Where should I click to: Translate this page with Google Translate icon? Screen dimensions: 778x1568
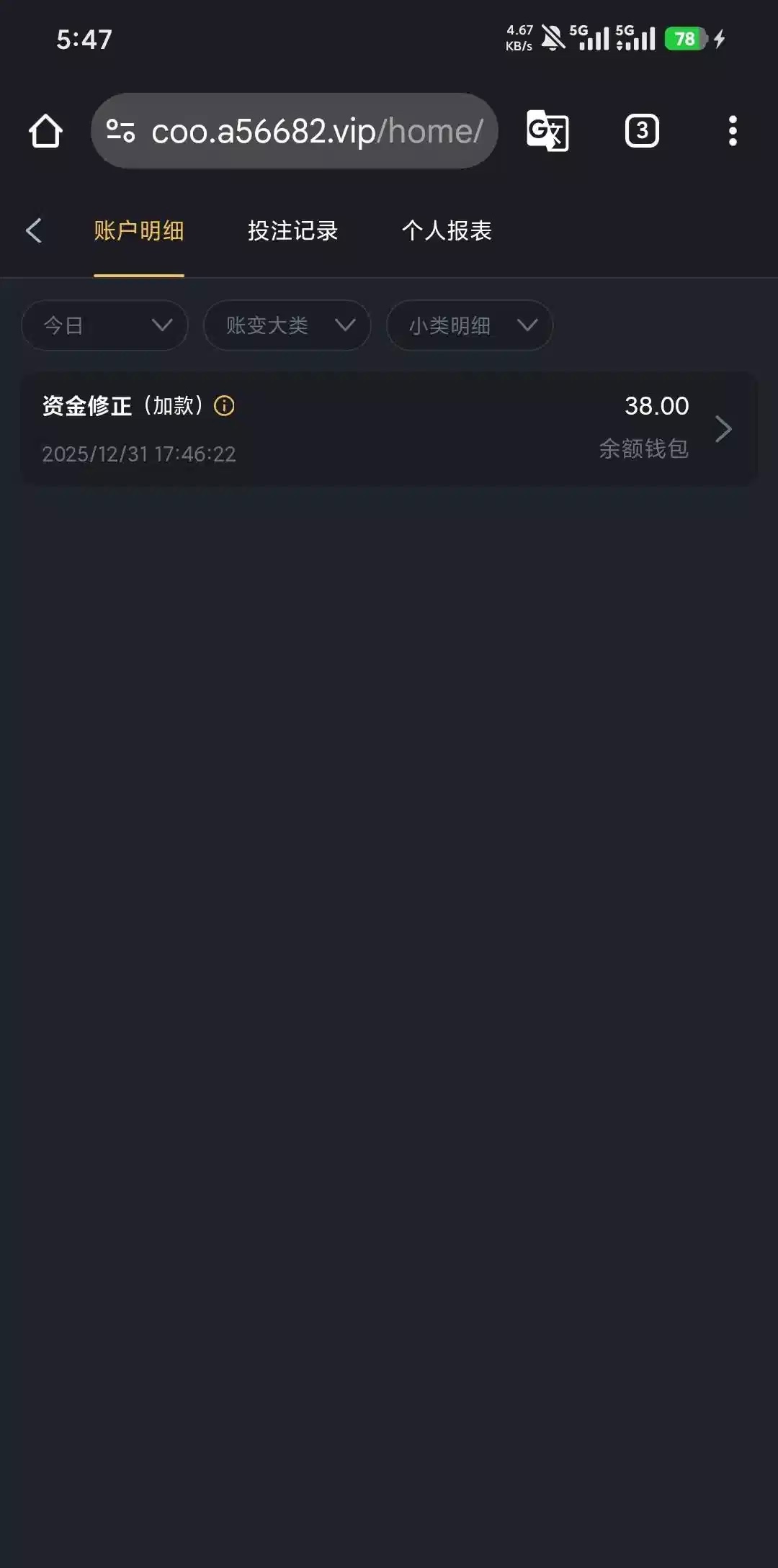click(547, 131)
